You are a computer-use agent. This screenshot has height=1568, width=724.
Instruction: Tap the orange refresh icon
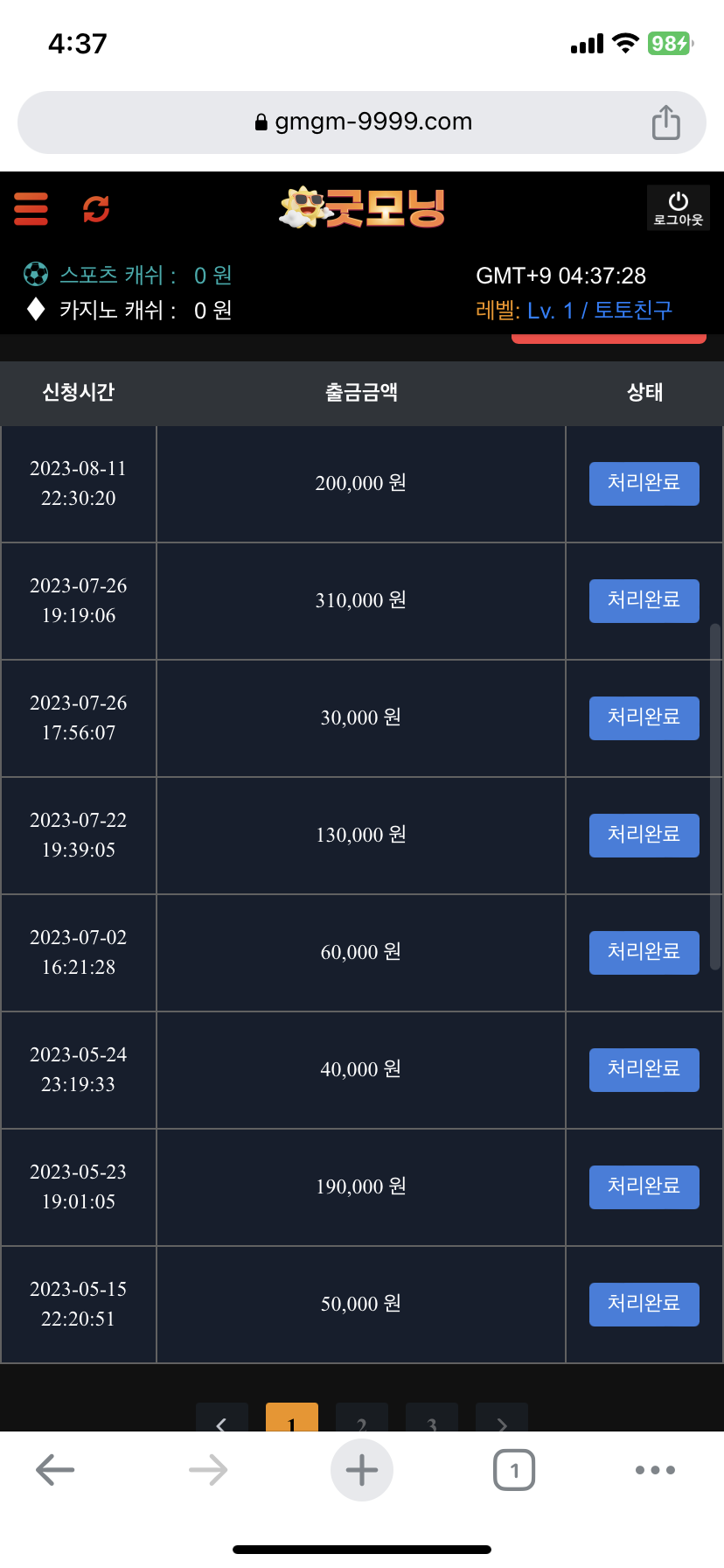coord(96,209)
